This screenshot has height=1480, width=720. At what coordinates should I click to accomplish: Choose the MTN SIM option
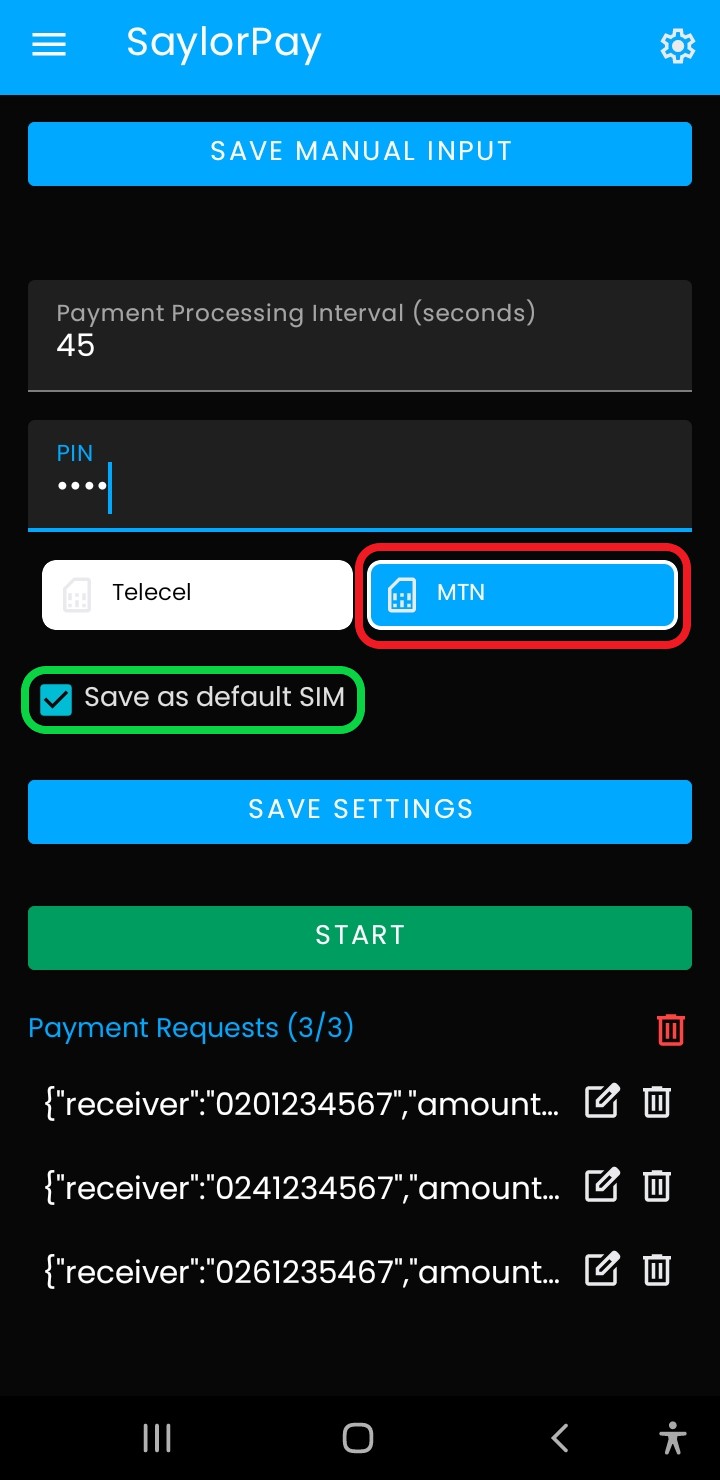coord(522,594)
